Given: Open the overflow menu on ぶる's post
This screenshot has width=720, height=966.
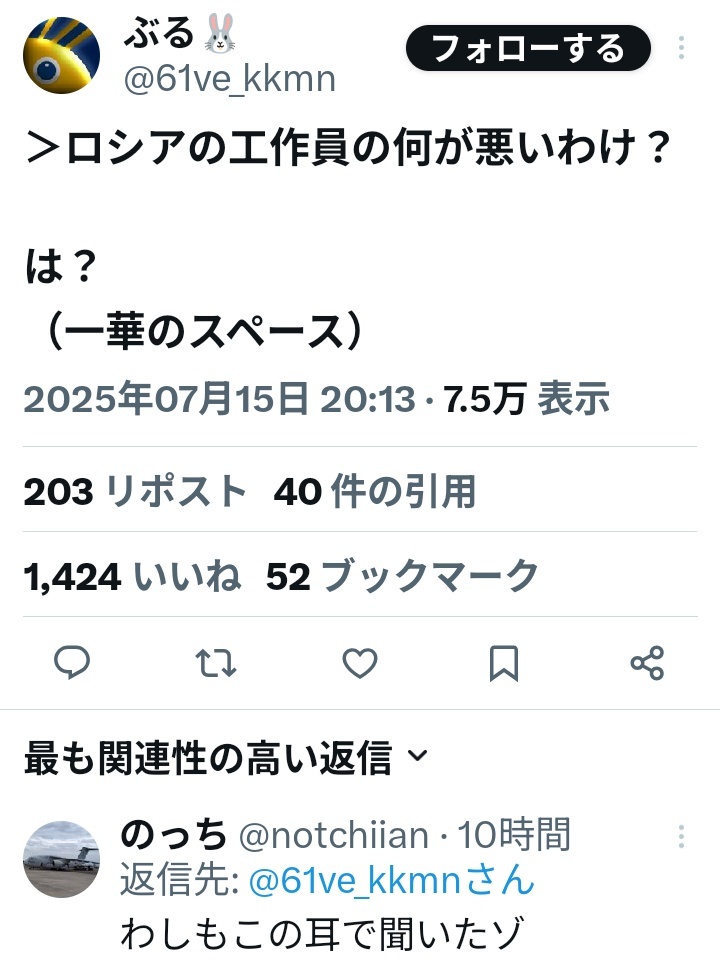Looking at the screenshot, I should (682, 48).
